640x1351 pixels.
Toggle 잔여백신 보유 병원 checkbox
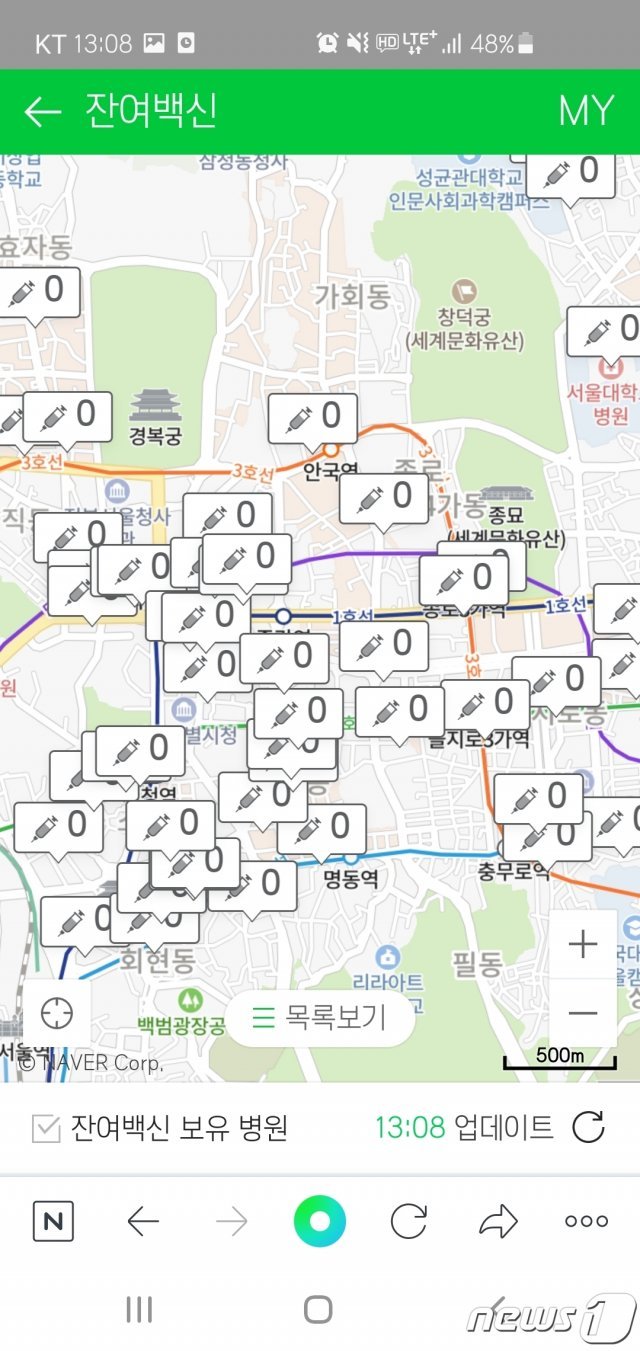(x=46, y=1128)
